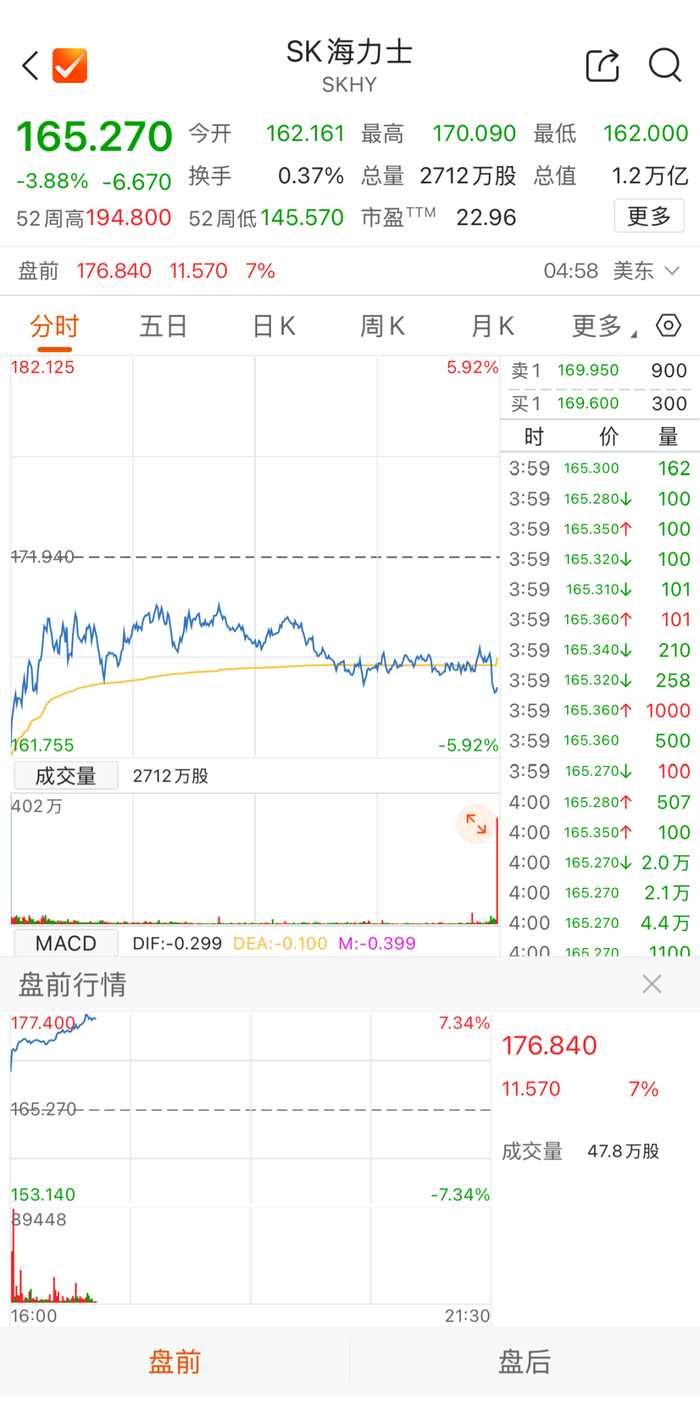Expand the 美东 timezone dropdown
This screenshot has width=700, height=1425.
(x=646, y=271)
